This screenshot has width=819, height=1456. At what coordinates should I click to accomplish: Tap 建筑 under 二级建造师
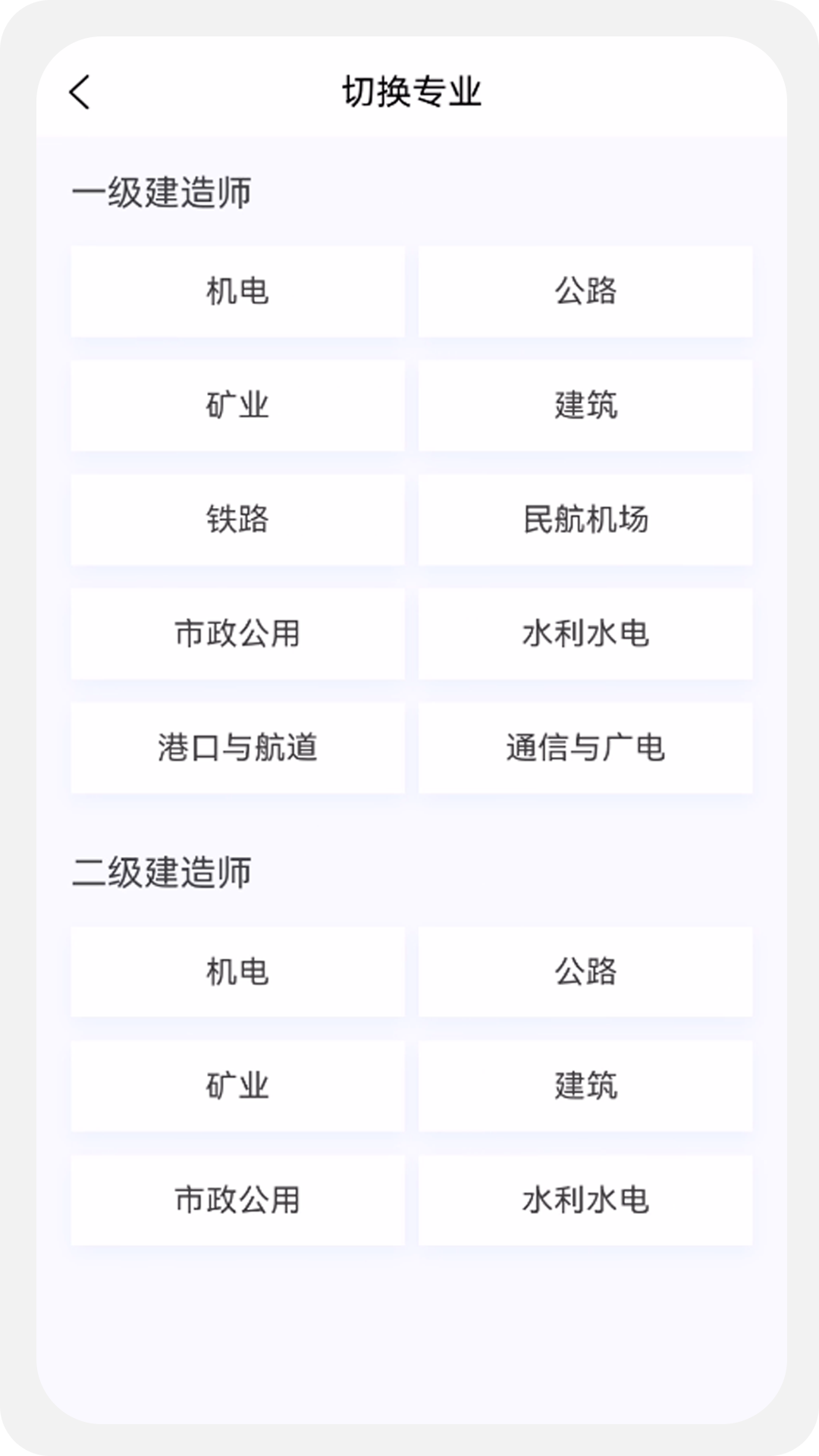[585, 1086]
